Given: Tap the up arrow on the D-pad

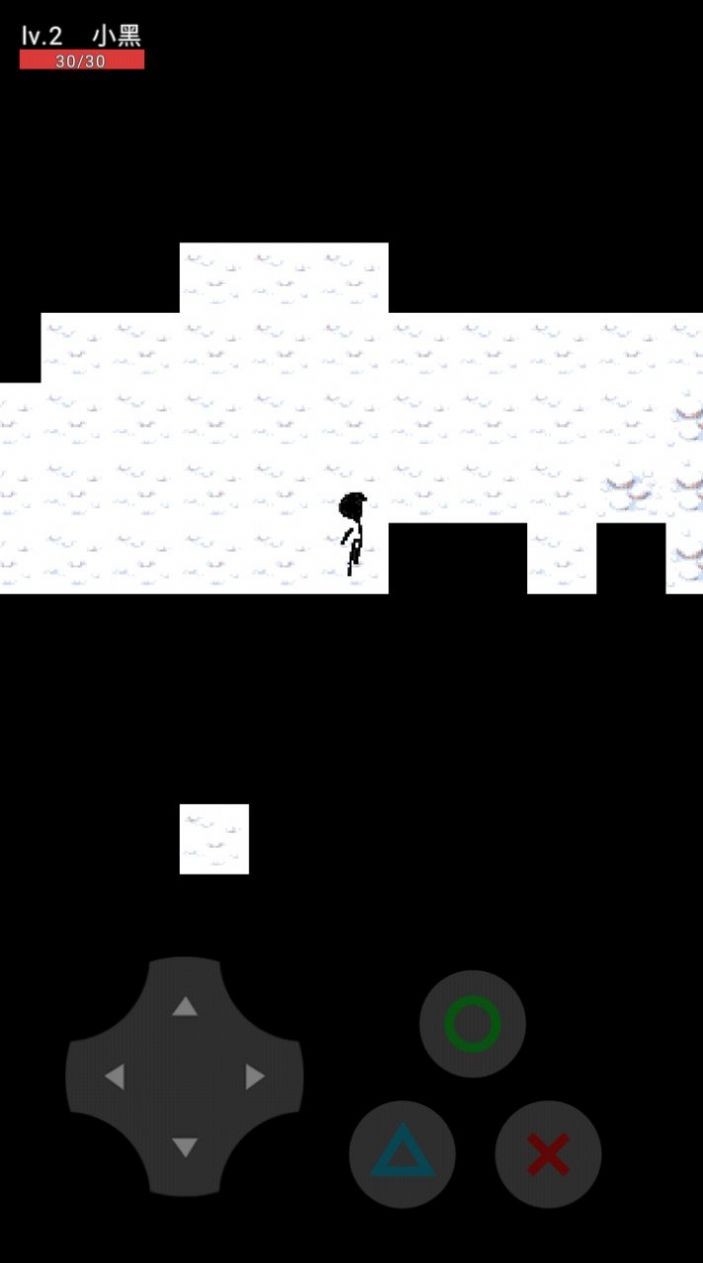Looking at the screenshot, I should pyautogui.click(x=184, y=1006).
